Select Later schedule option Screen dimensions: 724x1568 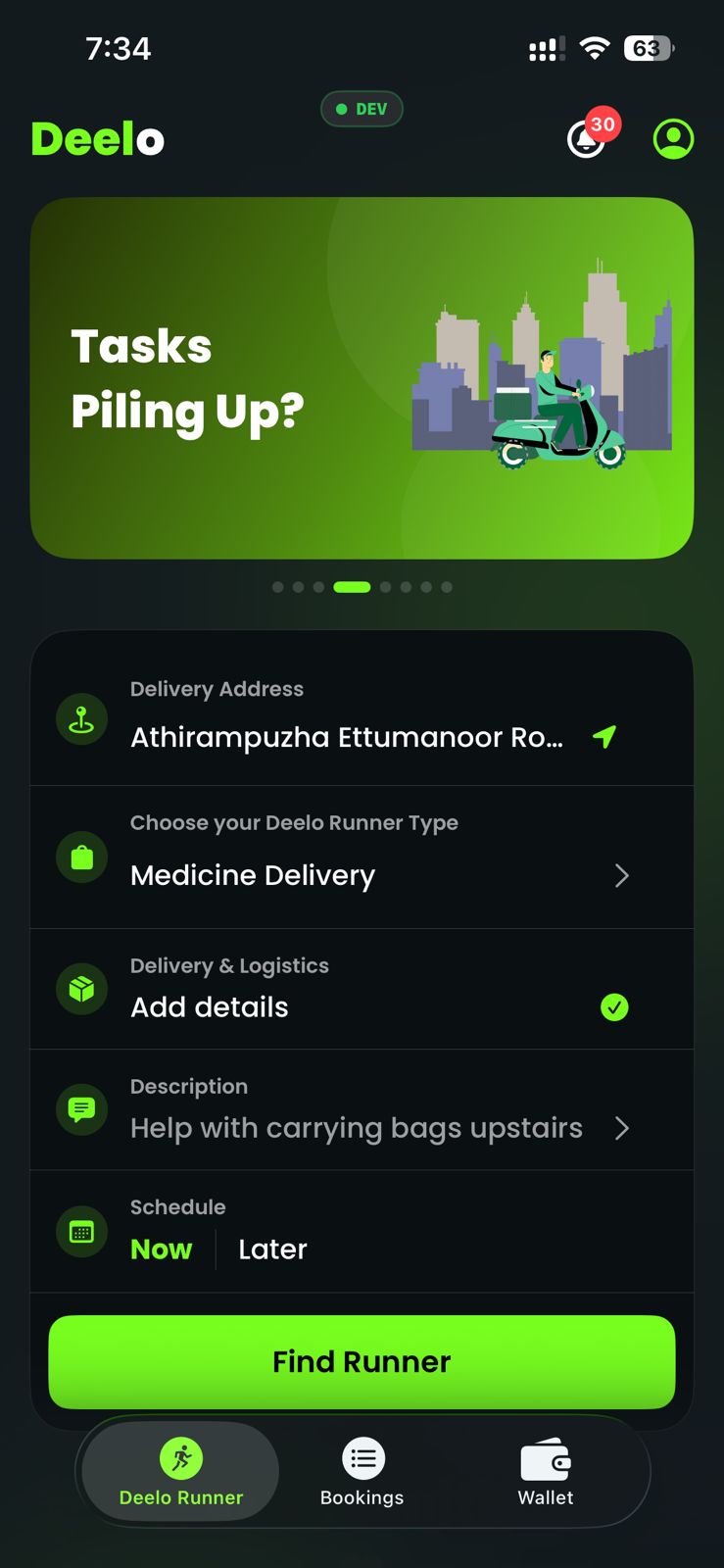pos(272,1249)
